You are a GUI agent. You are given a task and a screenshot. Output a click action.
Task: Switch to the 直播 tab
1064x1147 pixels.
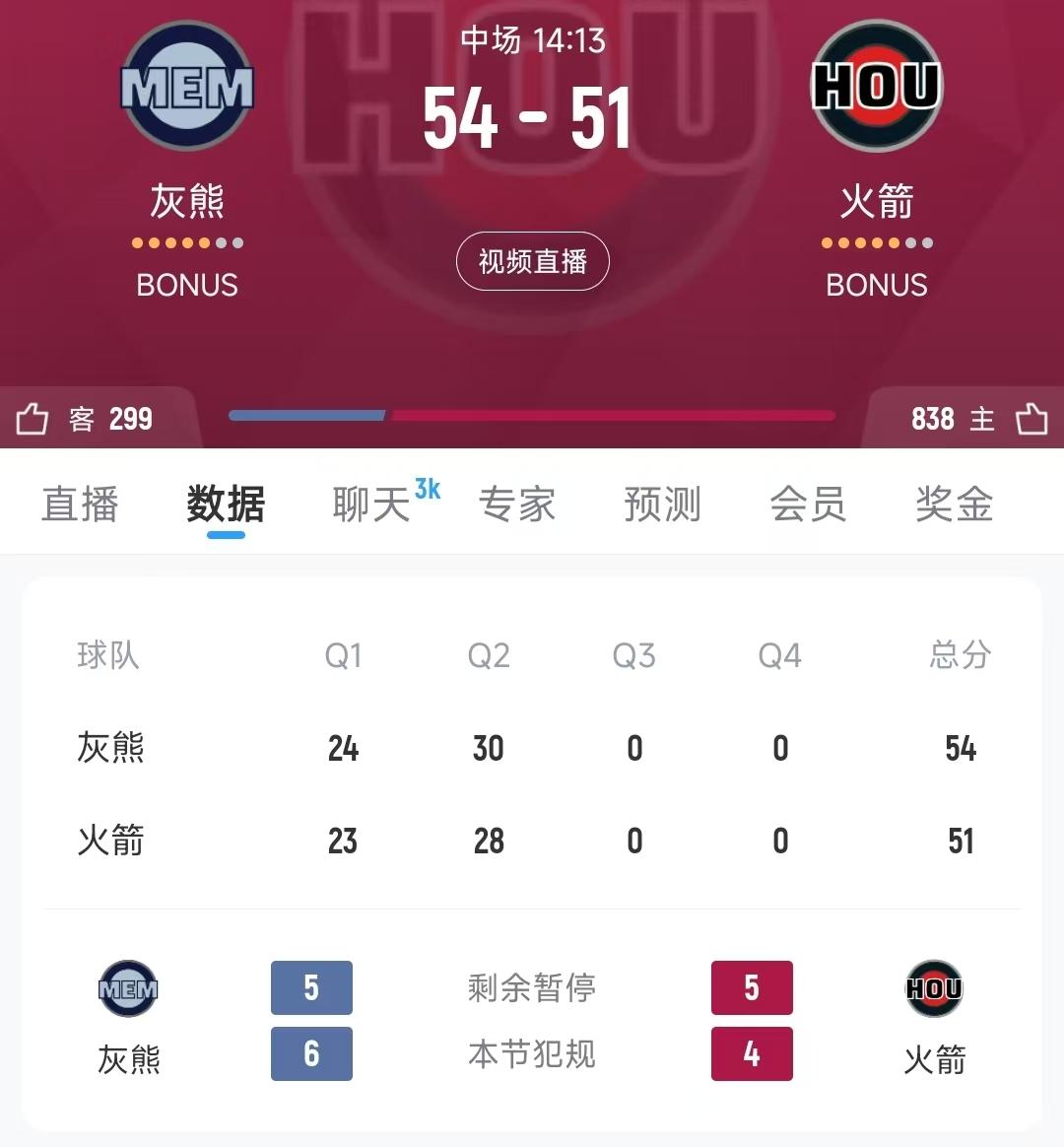coord(80,505)
